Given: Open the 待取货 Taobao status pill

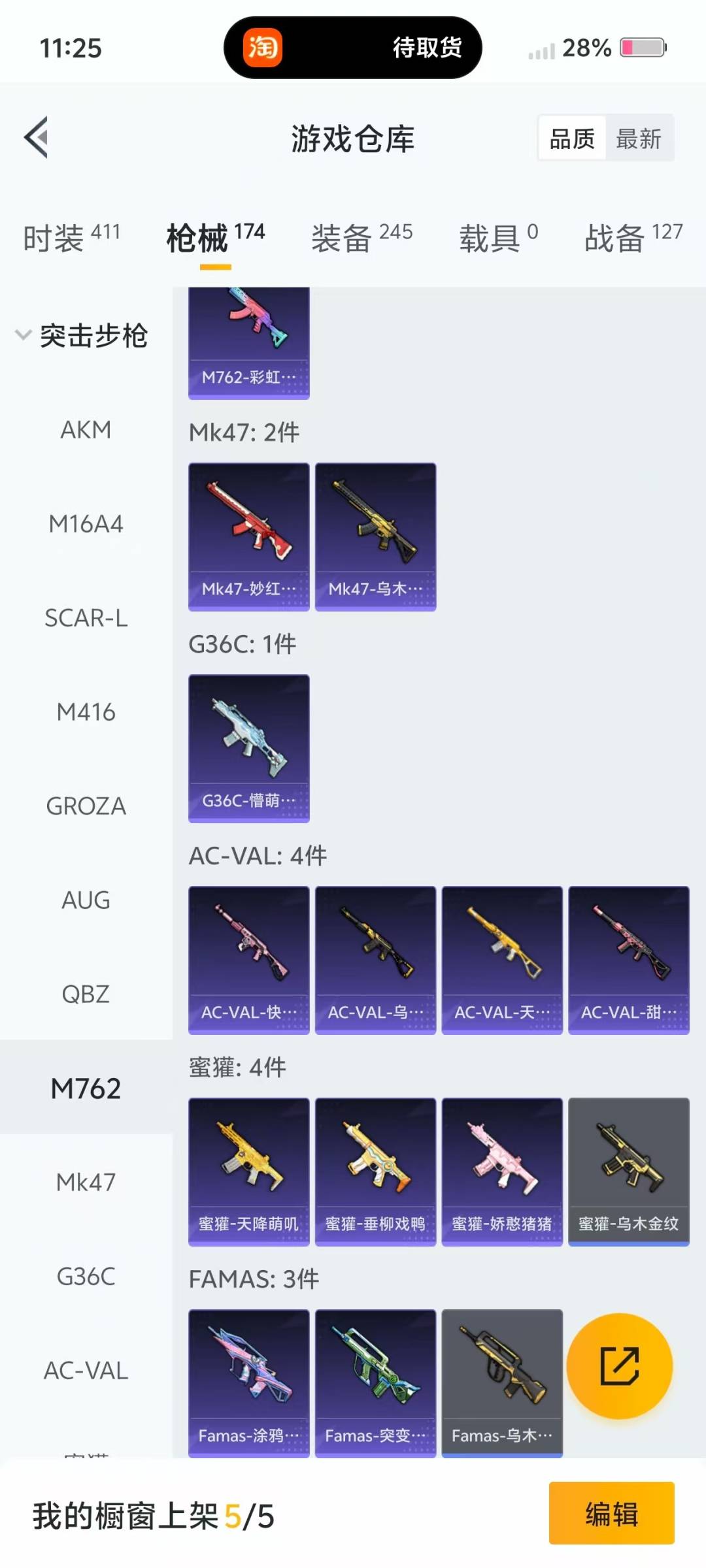Looking at the screenshot, I should coord(353,48).
